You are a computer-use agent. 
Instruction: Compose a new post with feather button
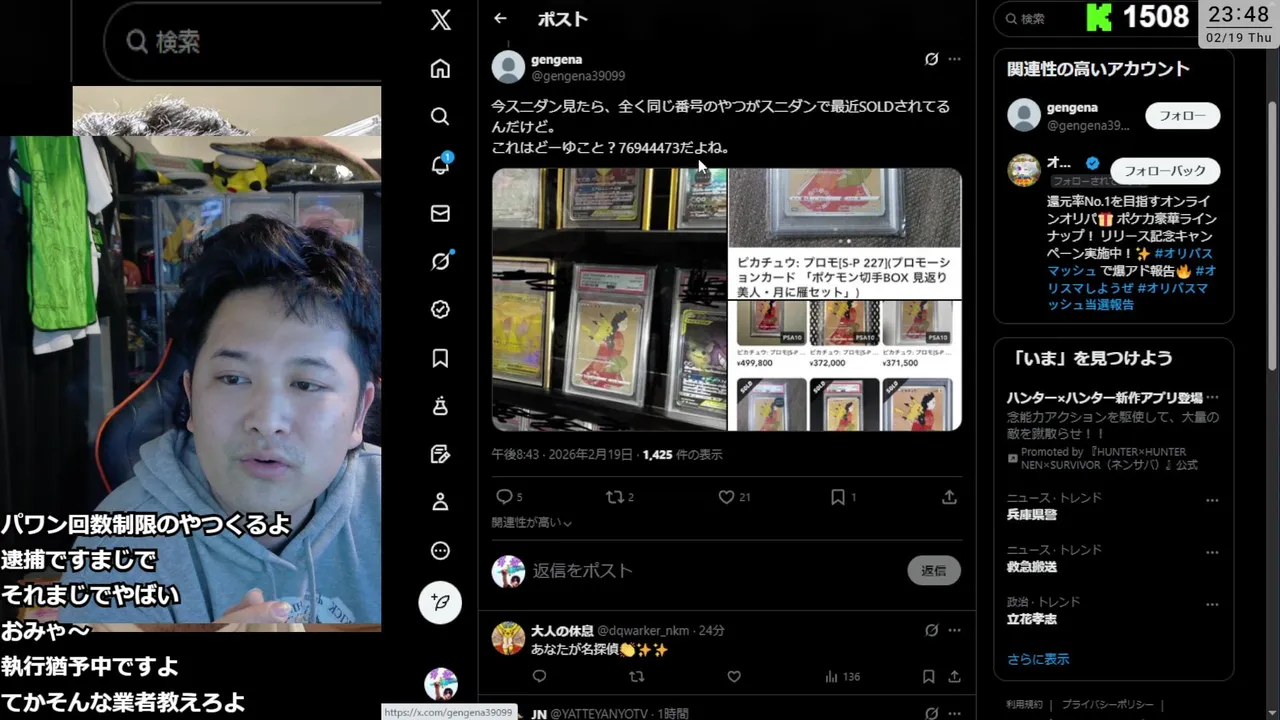pos(440,603)
